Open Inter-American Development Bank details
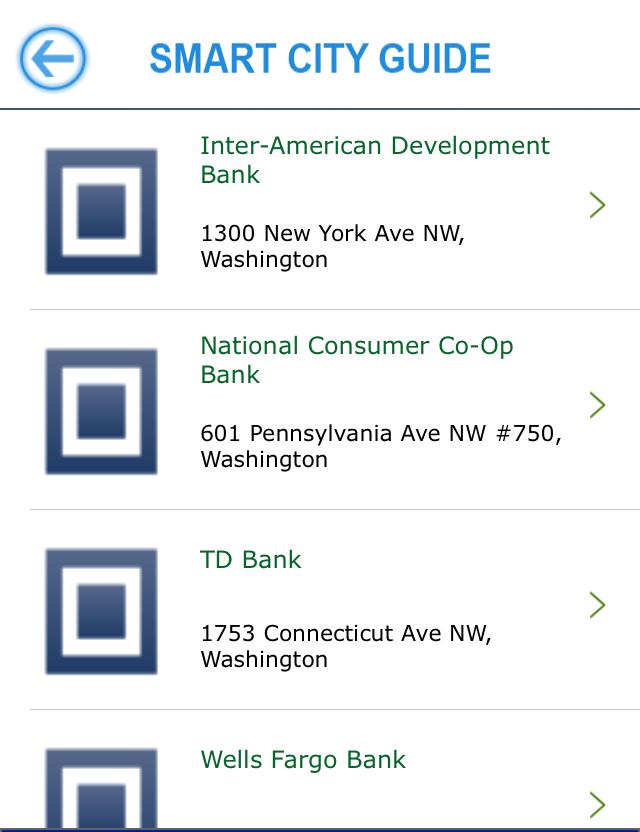Image resolution: width=640 pixels, height=832 pixels. point(374,160)
